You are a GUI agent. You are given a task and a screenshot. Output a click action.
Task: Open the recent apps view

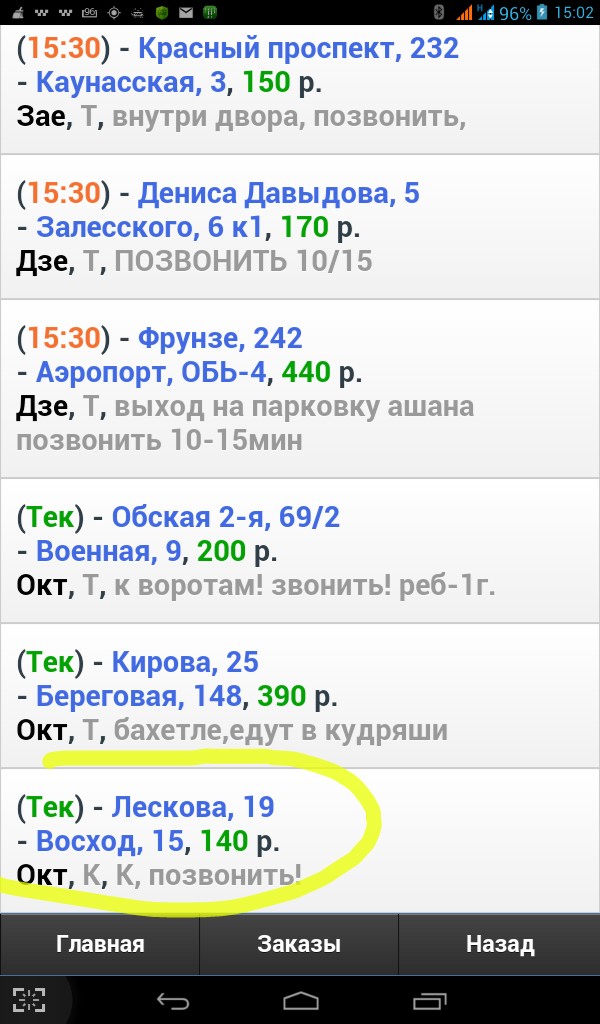pos(430,1000)
